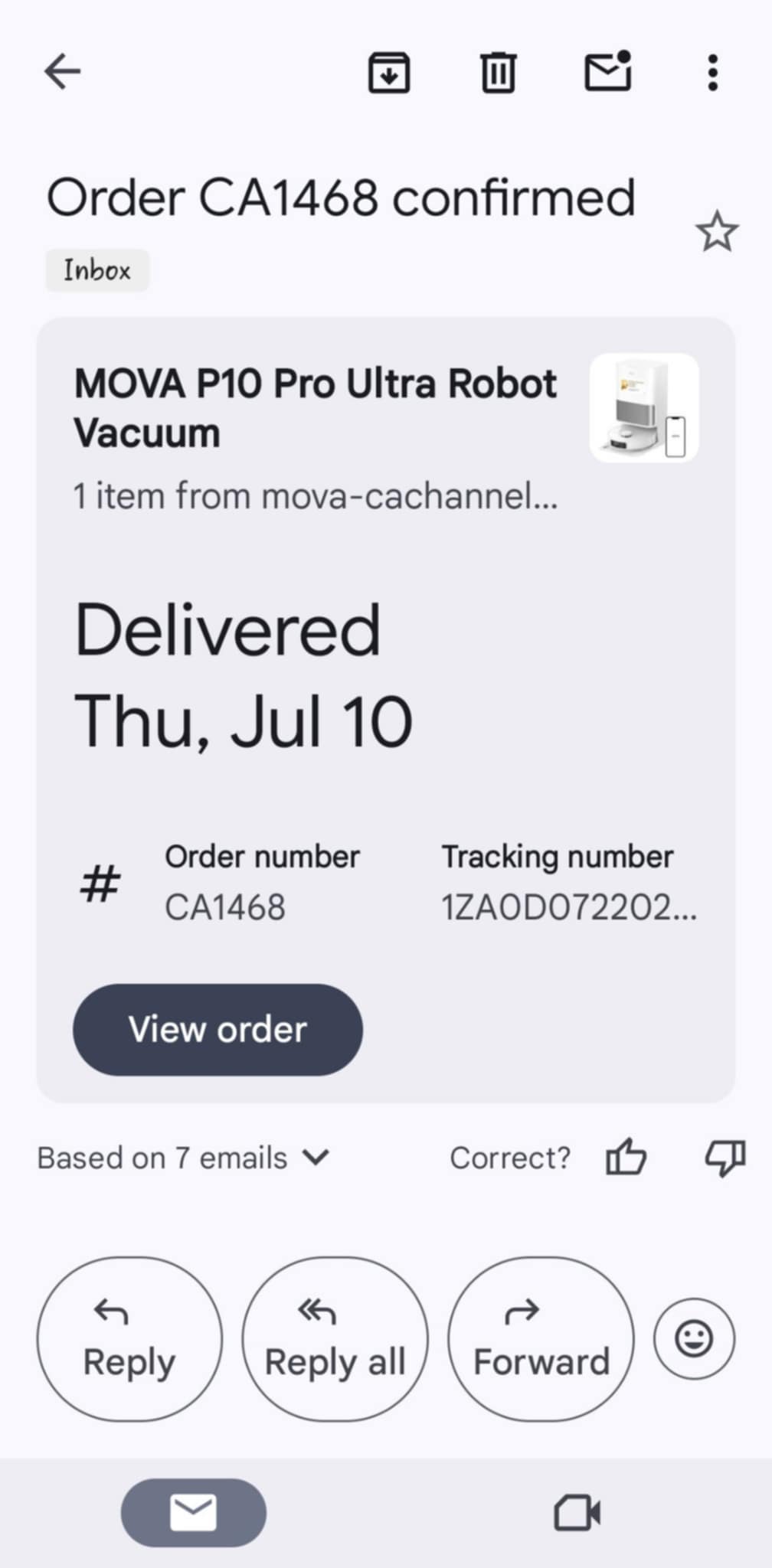Give thumbs down for incorrect summary

pyautogui.click(x=725, y=1157)
